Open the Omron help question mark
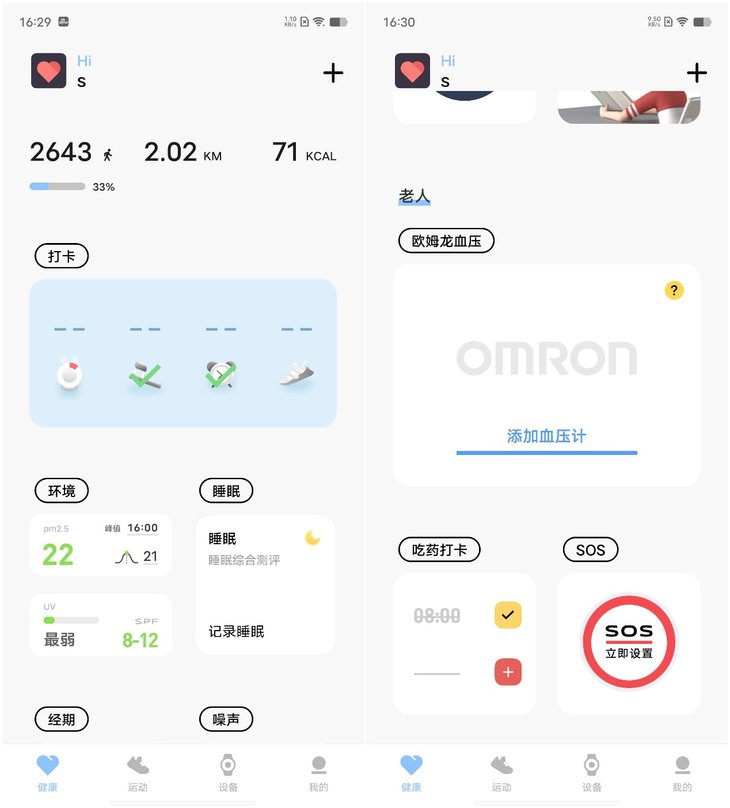 click(x=674, y=290)
